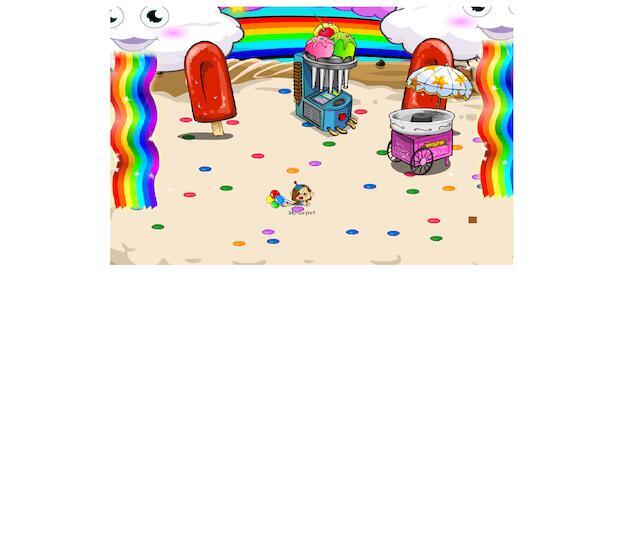Select the avatar holding balloons
Screen dimensions: 623x553
click(295, 197)
